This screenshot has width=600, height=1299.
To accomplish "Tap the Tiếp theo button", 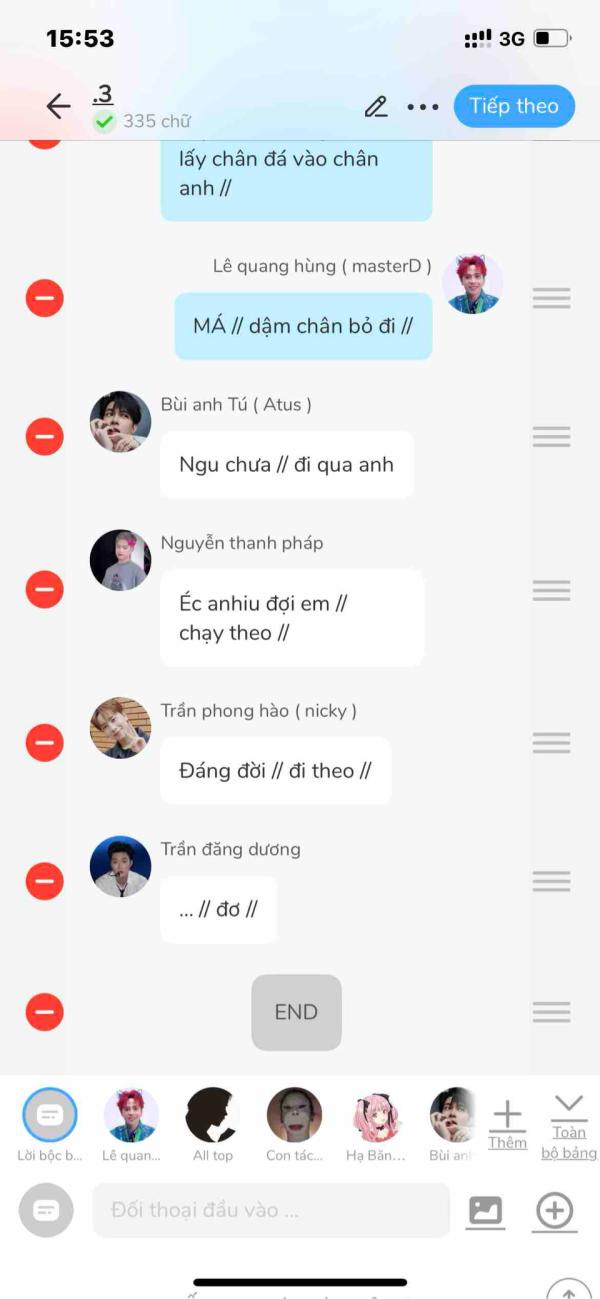I will pyautogui.click(x=514, y=106).
